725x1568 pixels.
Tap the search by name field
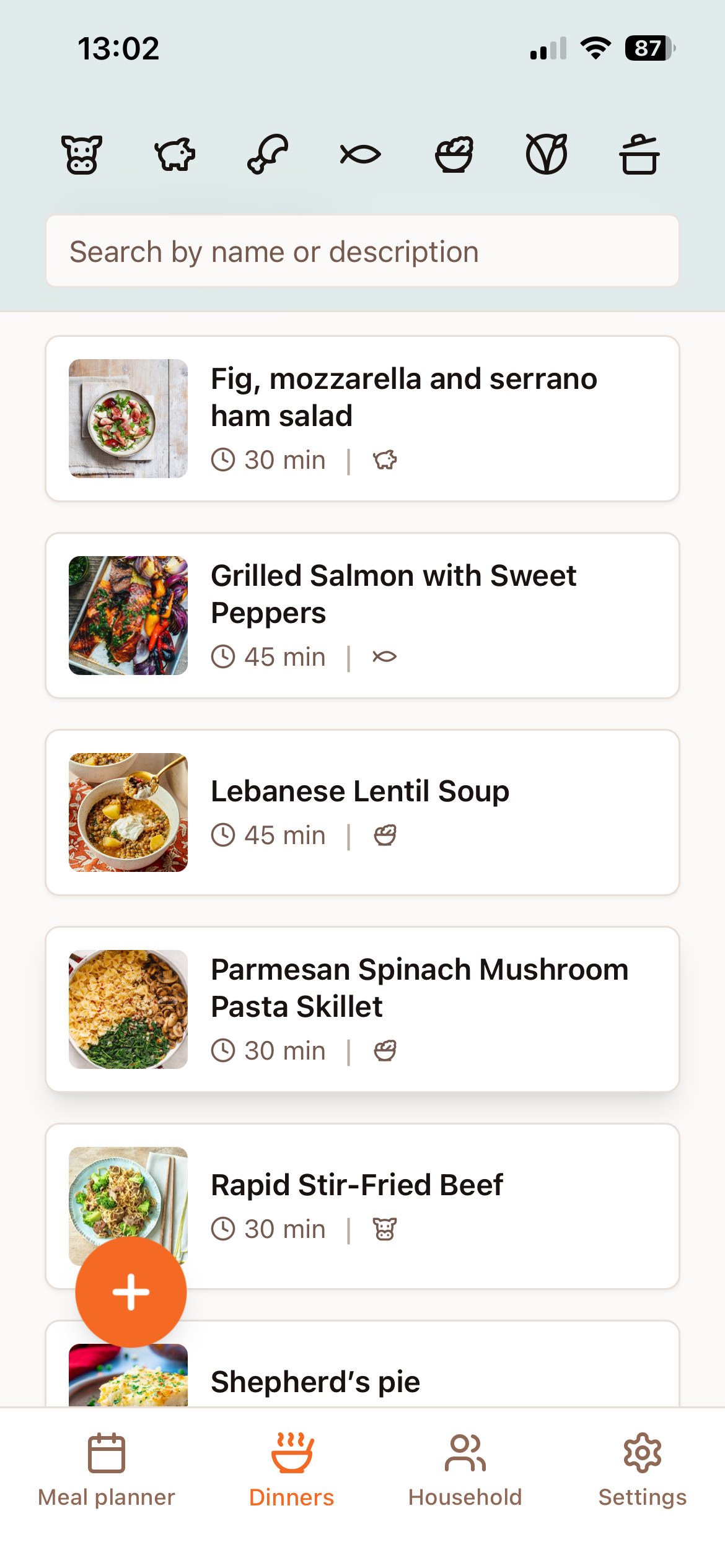coord(362,251)
